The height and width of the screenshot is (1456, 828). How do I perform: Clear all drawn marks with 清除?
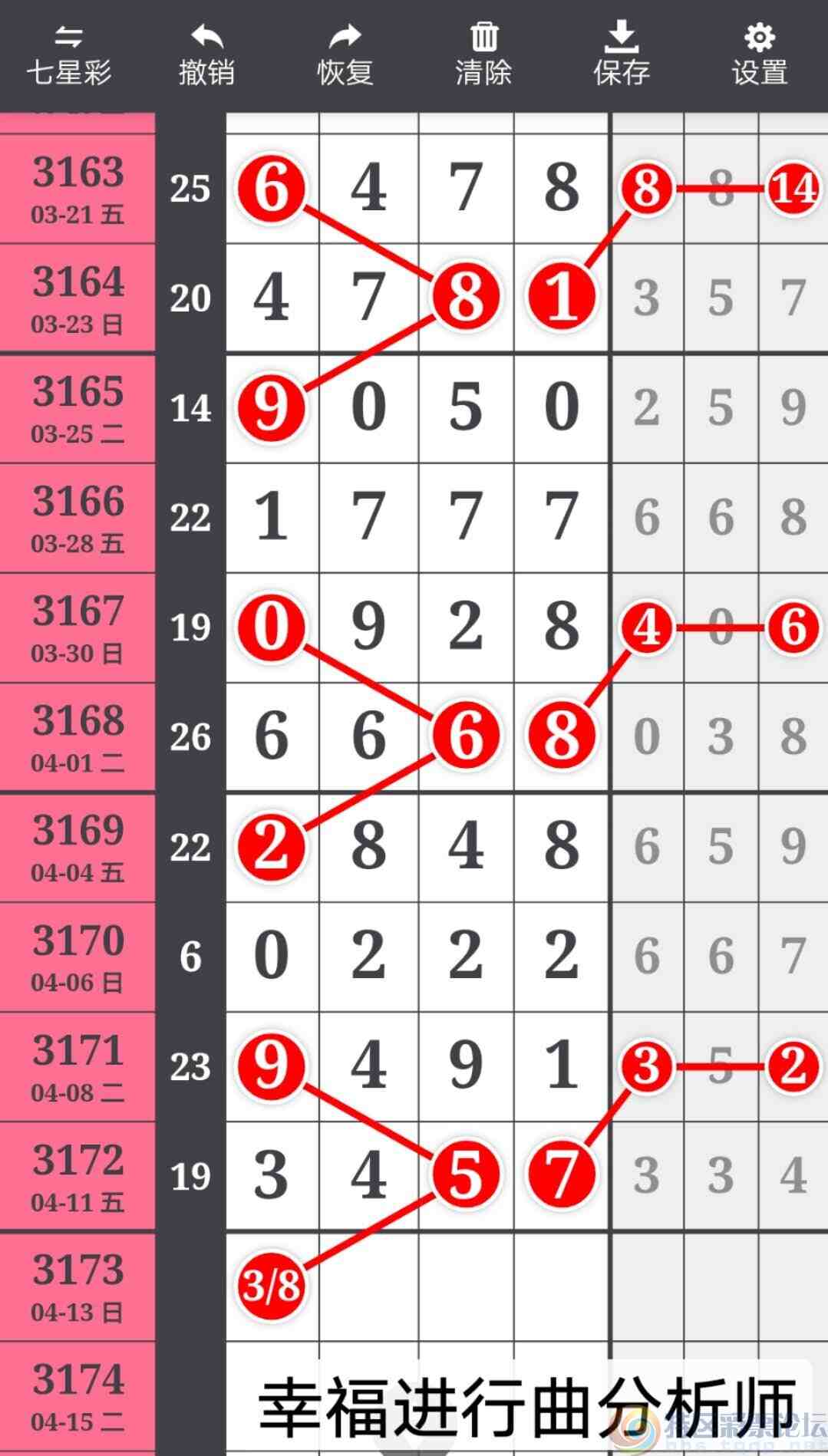click(x=483, y=55)
